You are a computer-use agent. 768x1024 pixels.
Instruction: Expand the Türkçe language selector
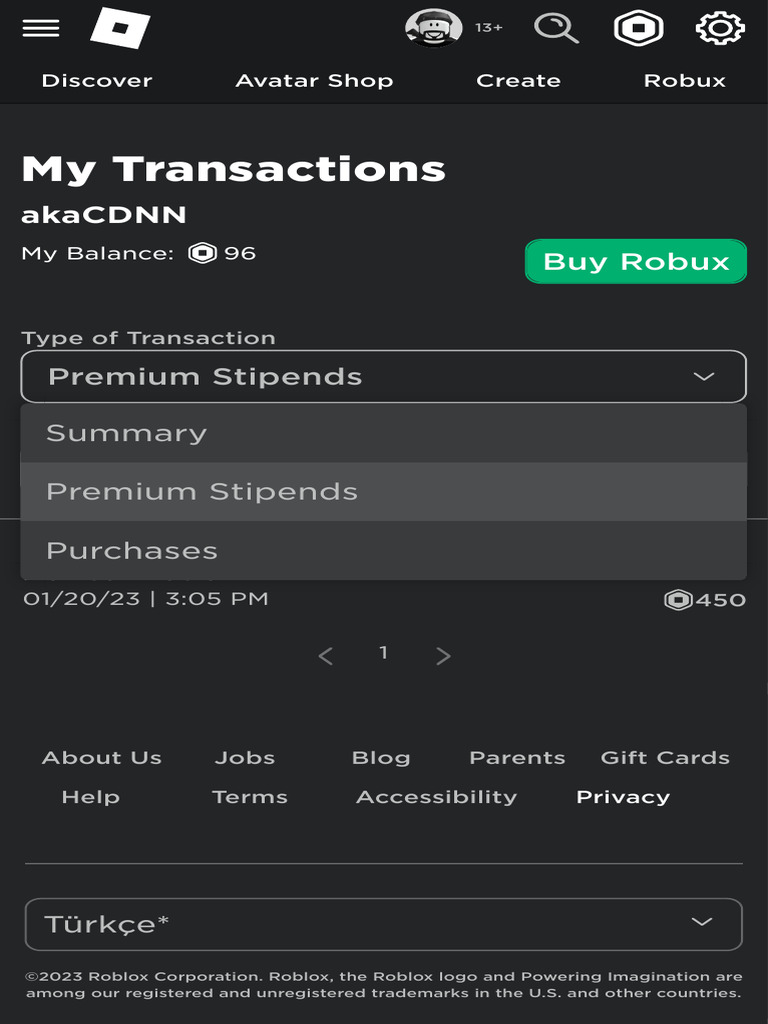click(x=384, y=924)
